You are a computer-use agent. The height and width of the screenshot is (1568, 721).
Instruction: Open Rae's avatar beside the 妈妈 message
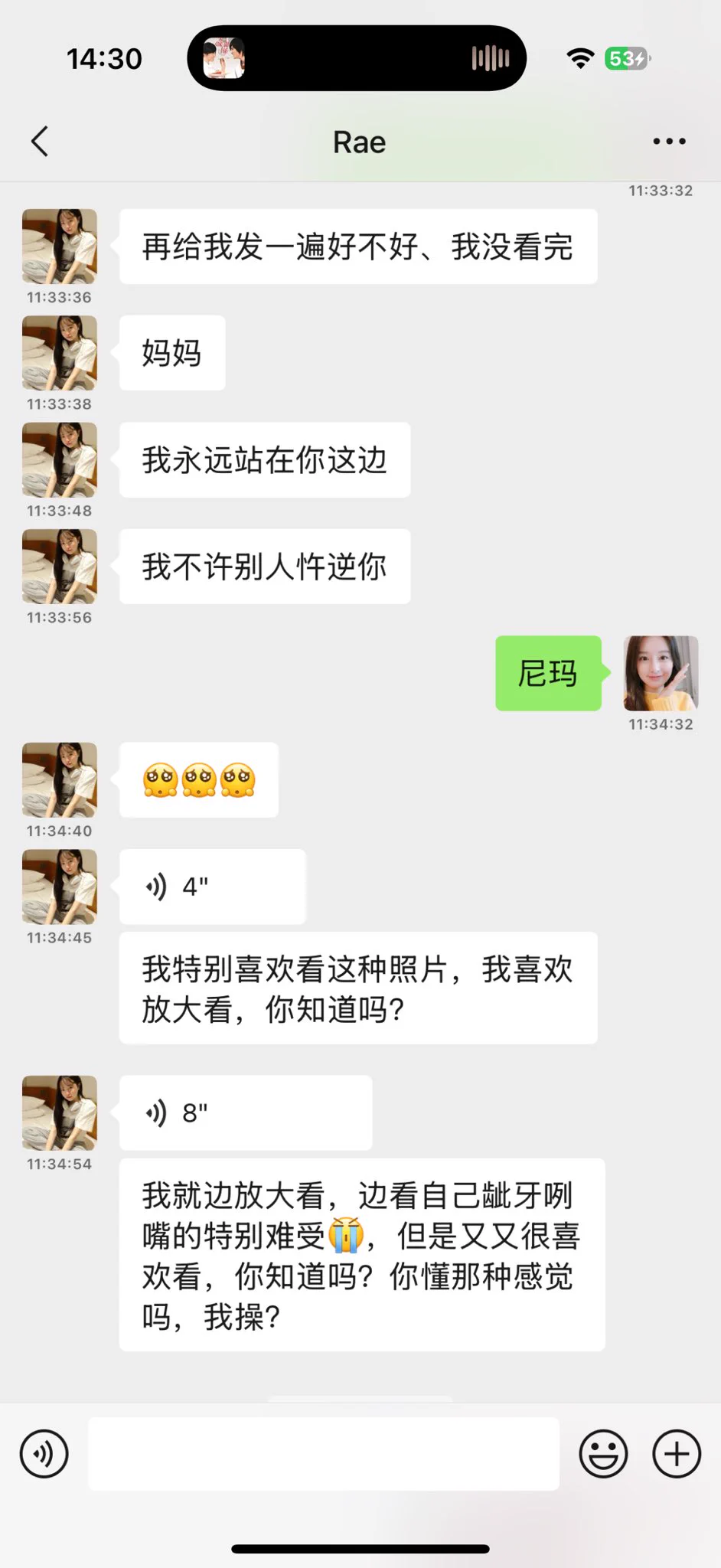point(60,353)
